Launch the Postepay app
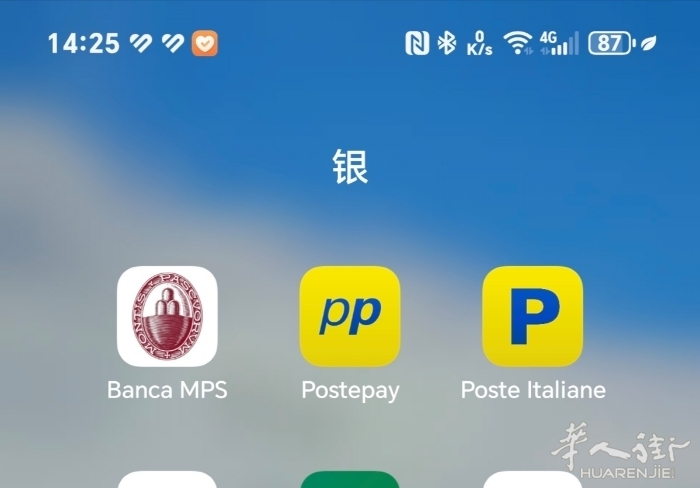This screenshot has height=488, width=700. tap(350, 316)
